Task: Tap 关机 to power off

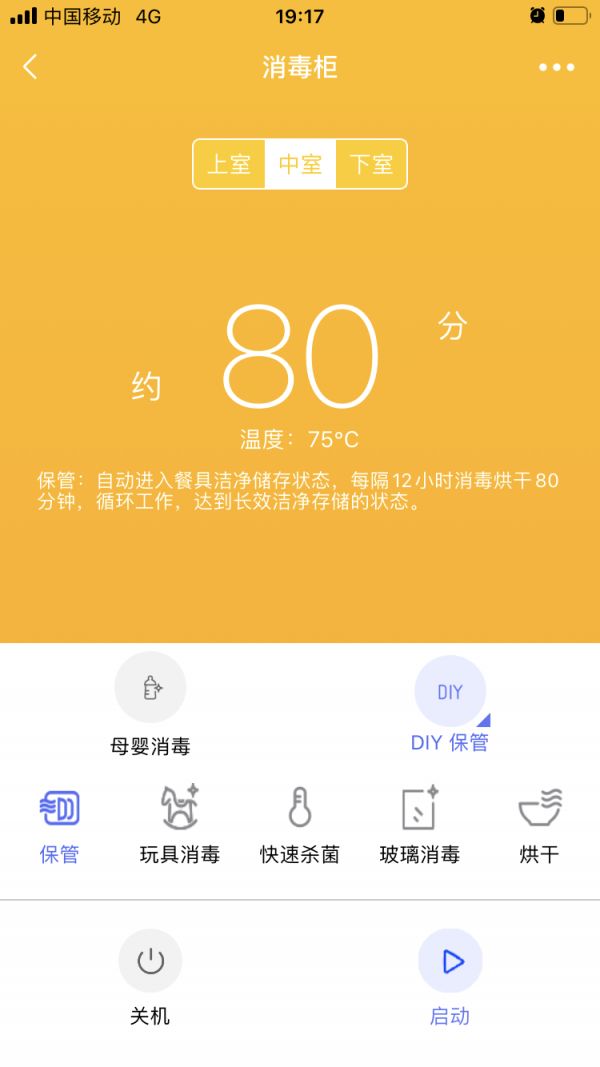Action: (150, 962)
